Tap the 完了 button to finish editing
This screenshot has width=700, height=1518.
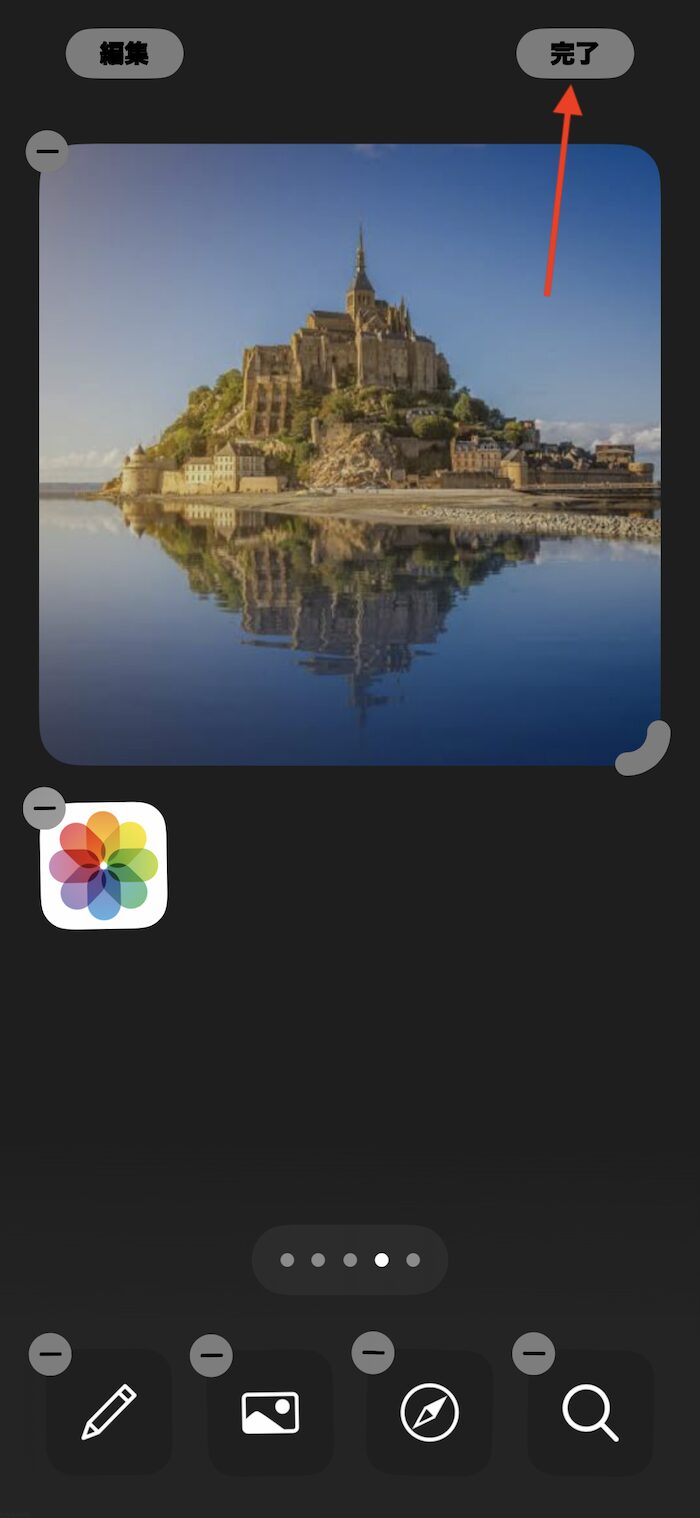575,53
